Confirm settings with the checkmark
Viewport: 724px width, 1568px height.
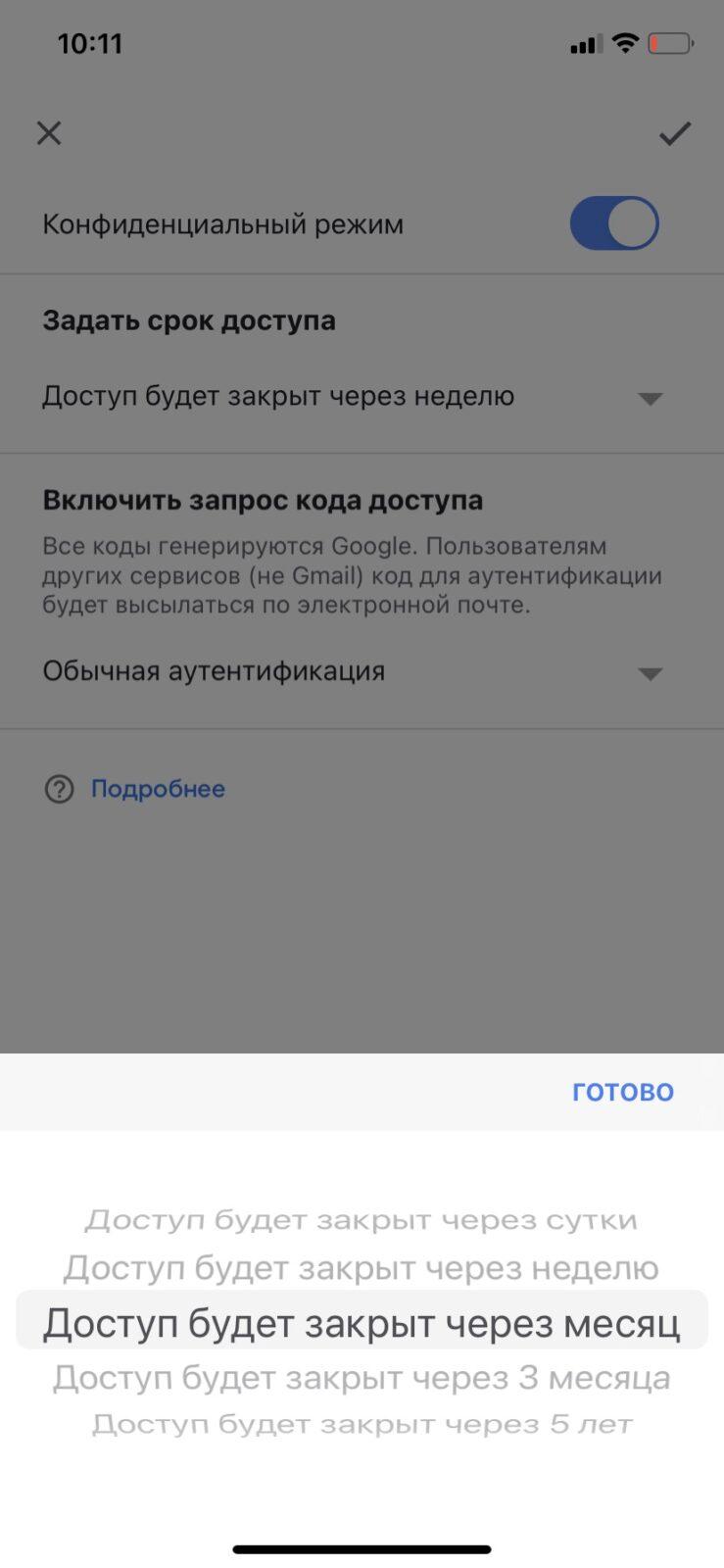tap(674, 133)
